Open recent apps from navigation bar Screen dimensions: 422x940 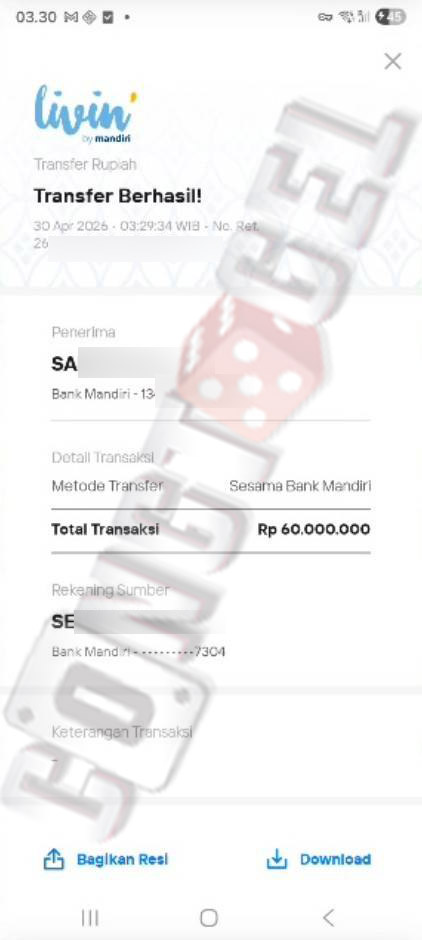coord(90,917)
